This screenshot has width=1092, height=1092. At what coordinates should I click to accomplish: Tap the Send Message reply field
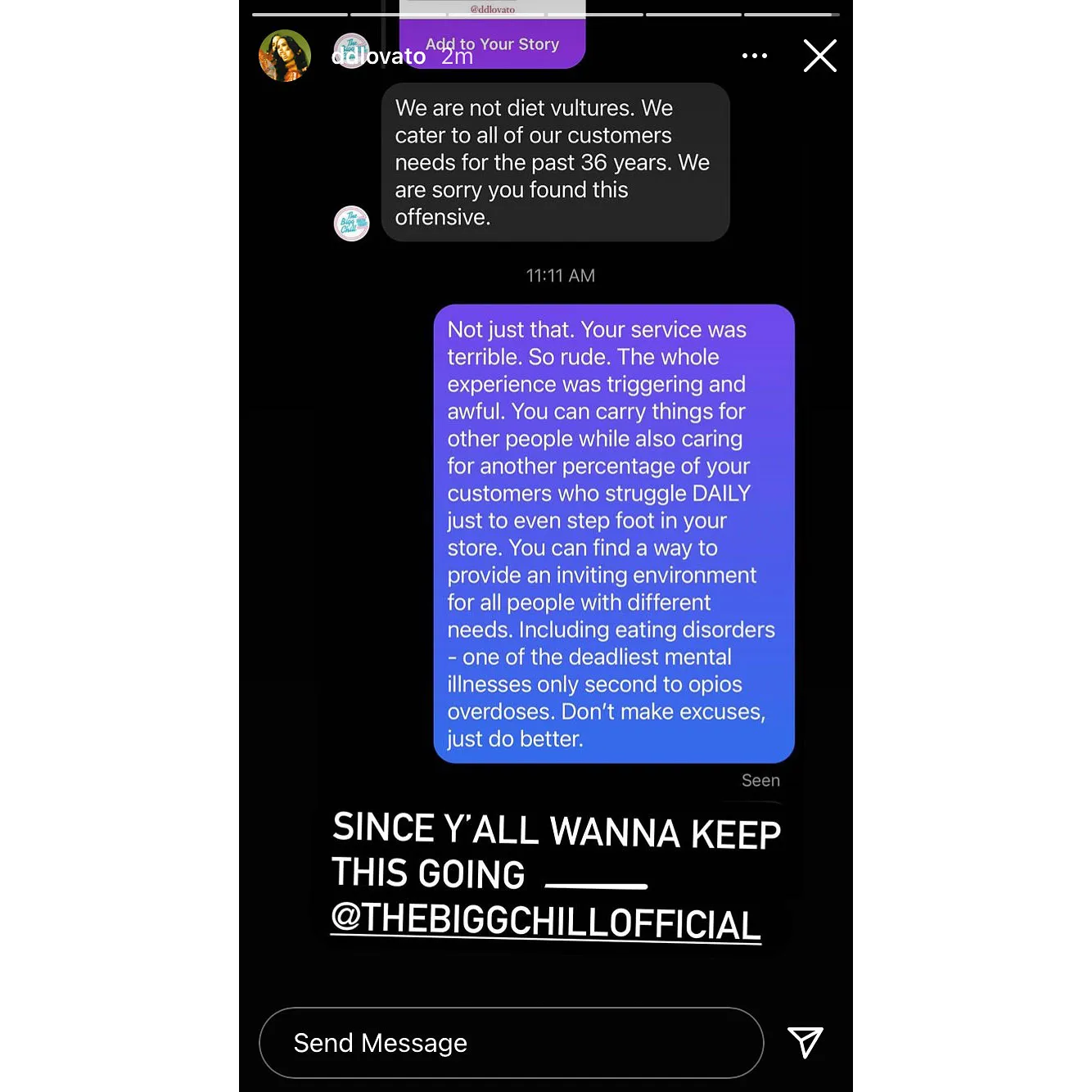point(511,1042)
